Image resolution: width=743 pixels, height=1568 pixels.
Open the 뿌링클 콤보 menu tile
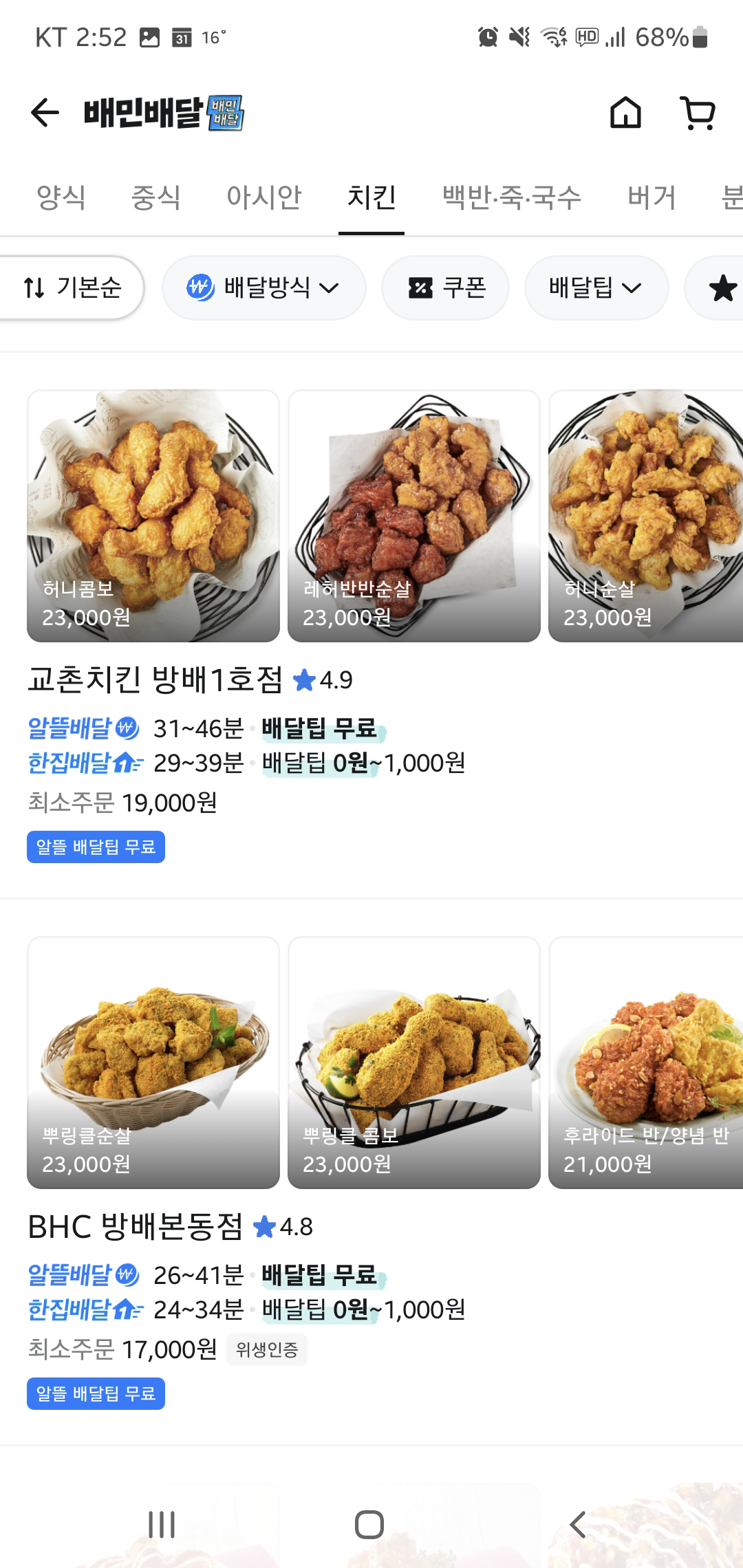click(x=414, y=1063)
